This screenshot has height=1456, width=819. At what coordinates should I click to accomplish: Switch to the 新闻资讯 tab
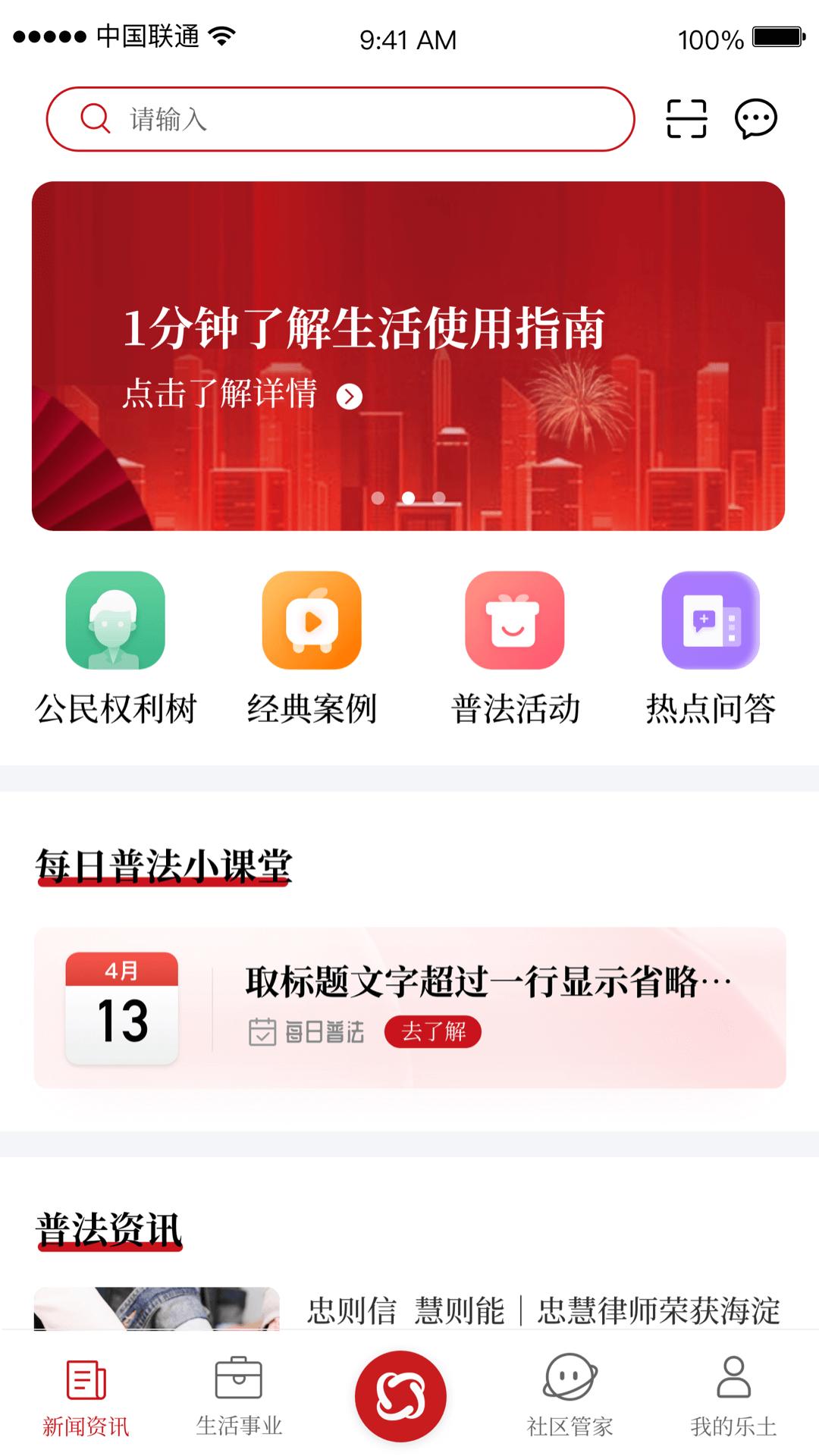click(x=86, y=1397)
